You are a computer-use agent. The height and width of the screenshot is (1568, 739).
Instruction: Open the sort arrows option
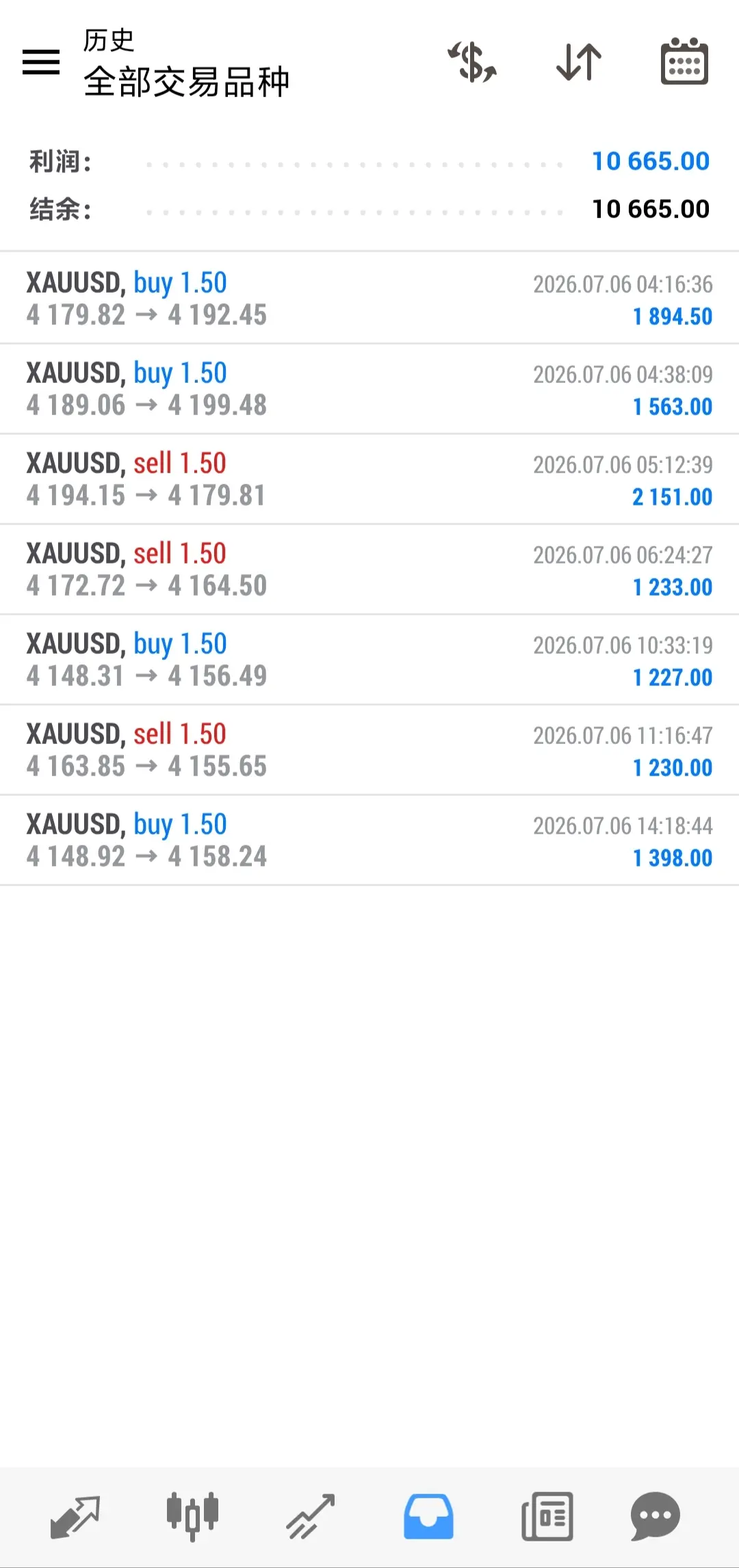pos(579,62)
